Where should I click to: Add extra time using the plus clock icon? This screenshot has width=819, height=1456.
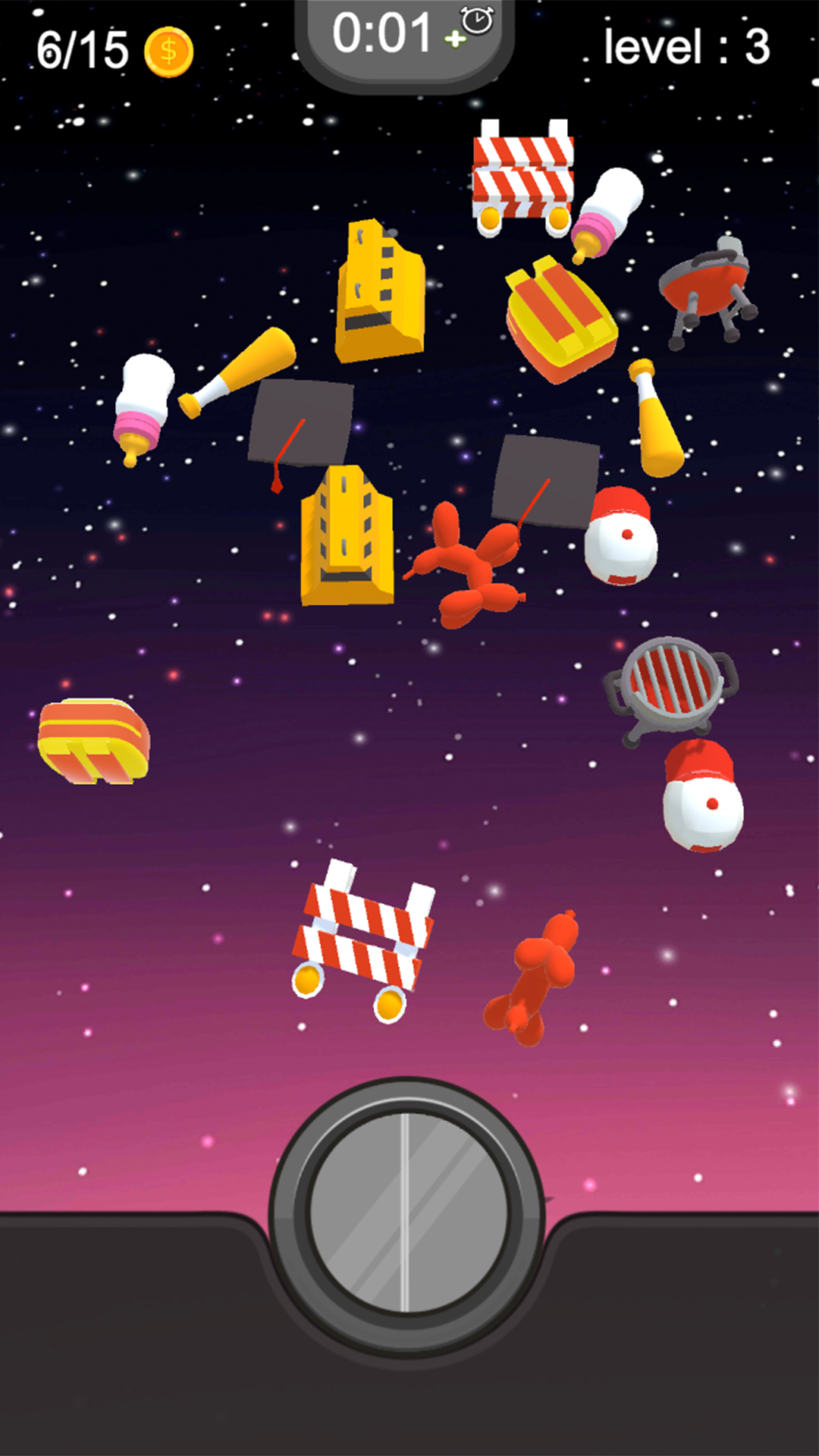click(x=470, y=29)
